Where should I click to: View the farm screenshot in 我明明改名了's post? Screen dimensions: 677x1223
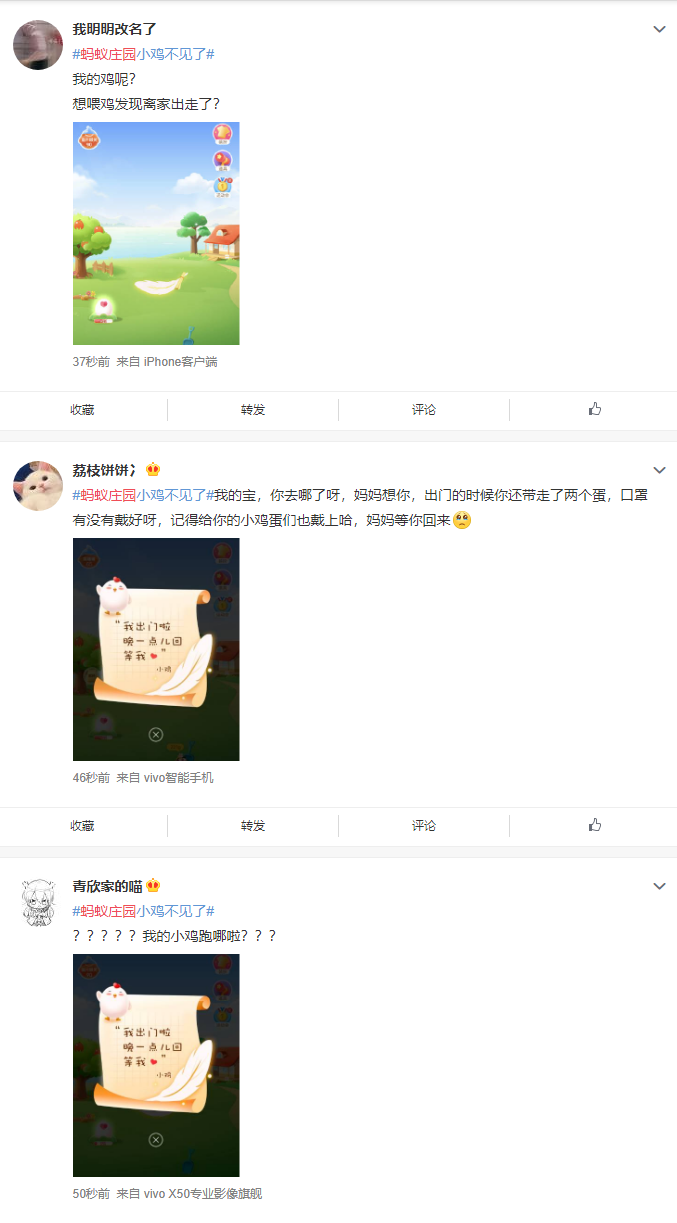coord(156,233)
